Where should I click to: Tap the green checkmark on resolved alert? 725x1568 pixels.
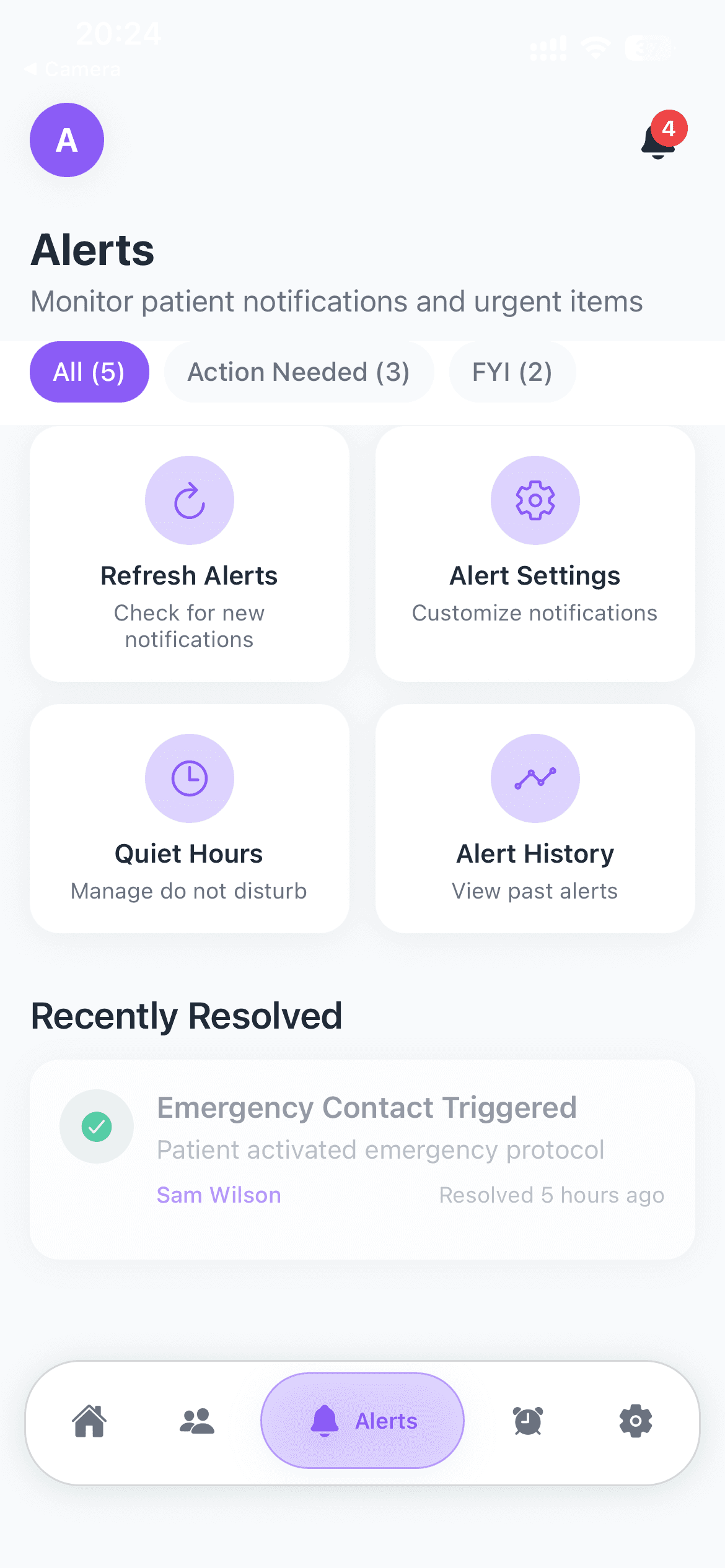tap(97, 1126)
